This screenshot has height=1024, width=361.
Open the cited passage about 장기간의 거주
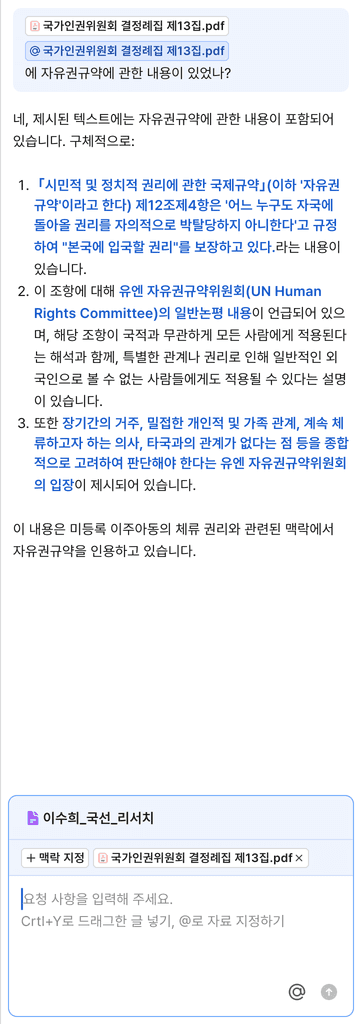(189, 445)
